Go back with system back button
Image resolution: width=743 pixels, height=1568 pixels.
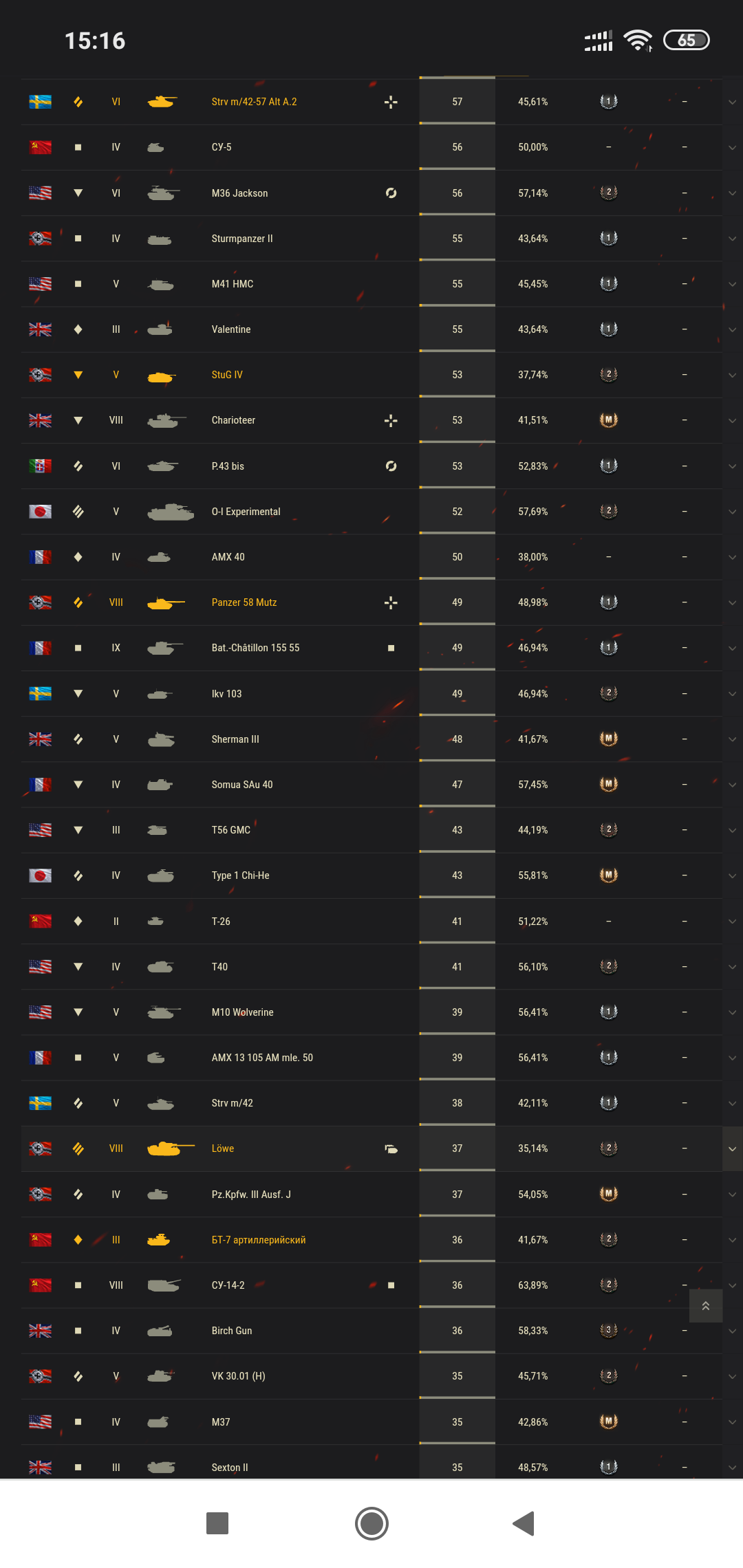tap(524, 1523)
